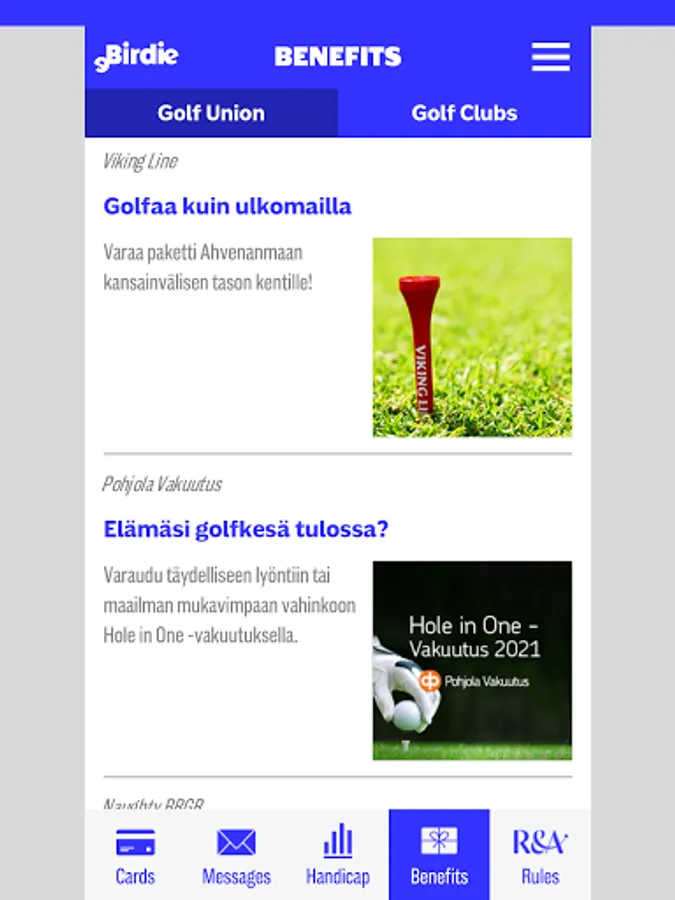
Task: Tap the Viking Line golf tee image
Action: (472, 338)
